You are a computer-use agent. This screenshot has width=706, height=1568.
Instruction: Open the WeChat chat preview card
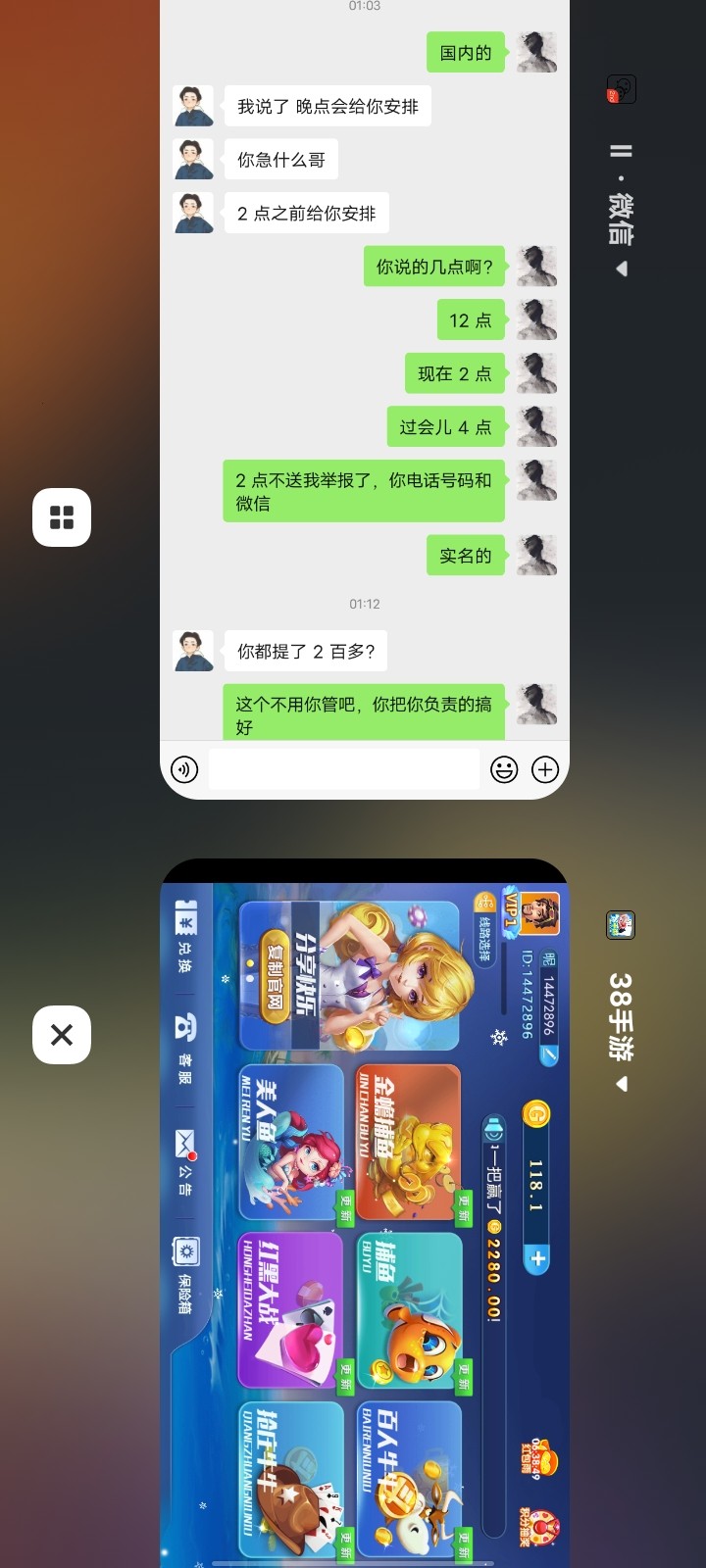tap(364, 392)
